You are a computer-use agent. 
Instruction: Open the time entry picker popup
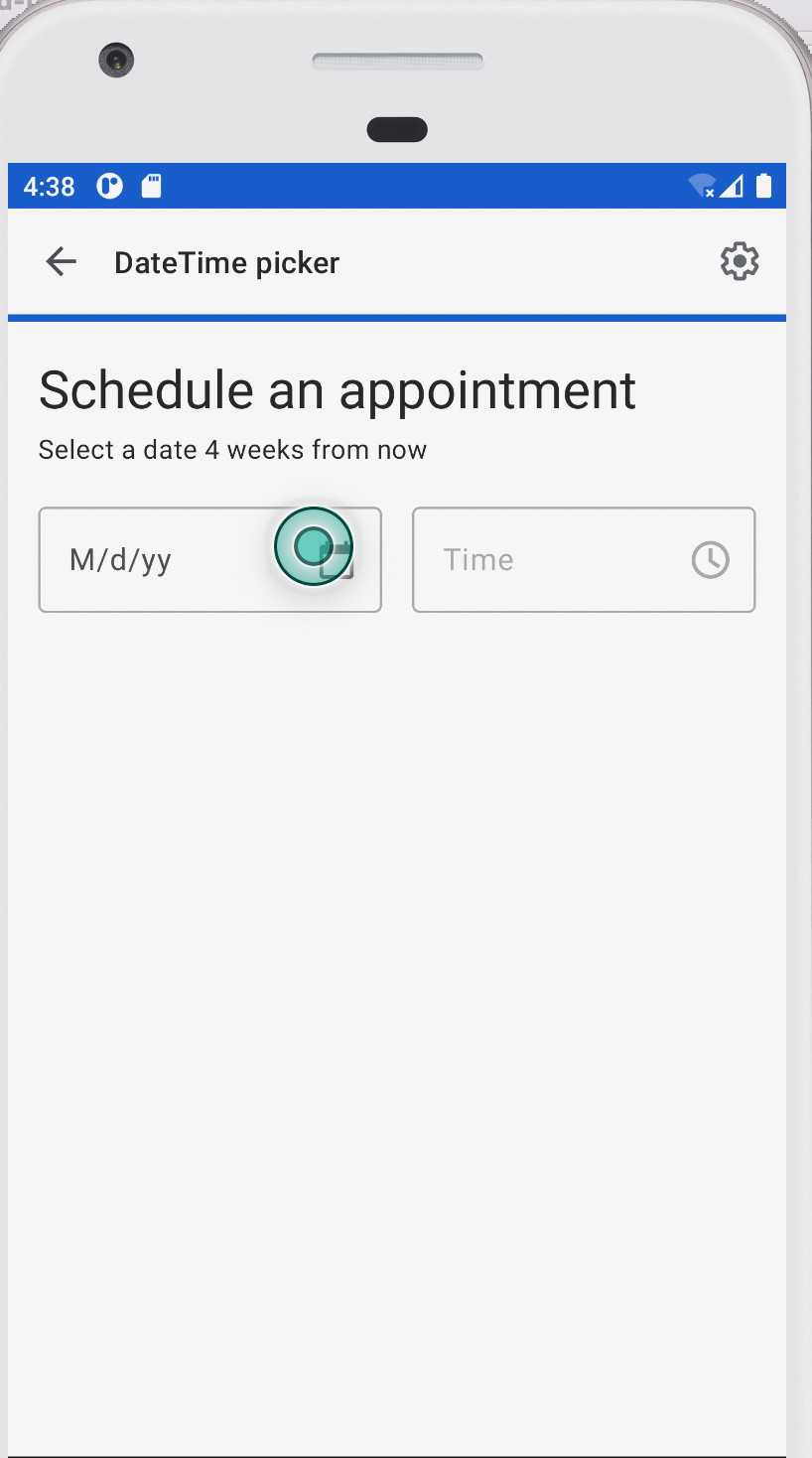(711, 559)
